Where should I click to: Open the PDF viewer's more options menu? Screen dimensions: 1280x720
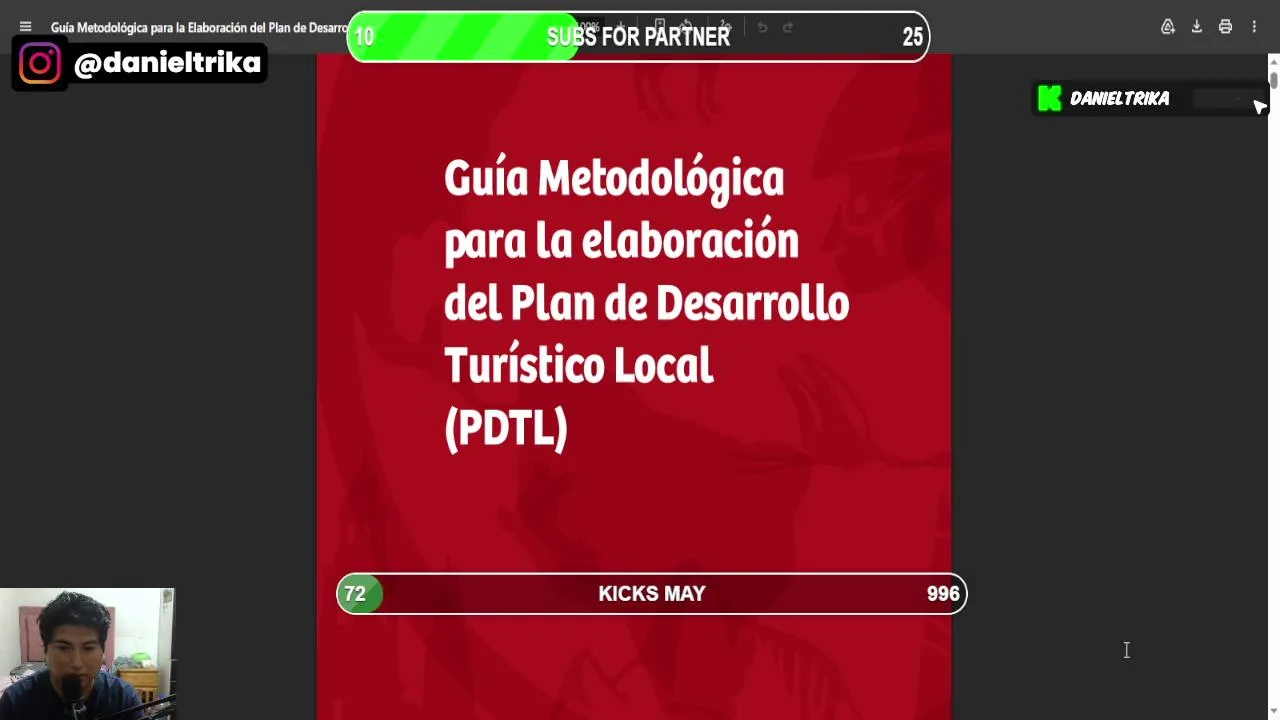(x=1254, y=27)
